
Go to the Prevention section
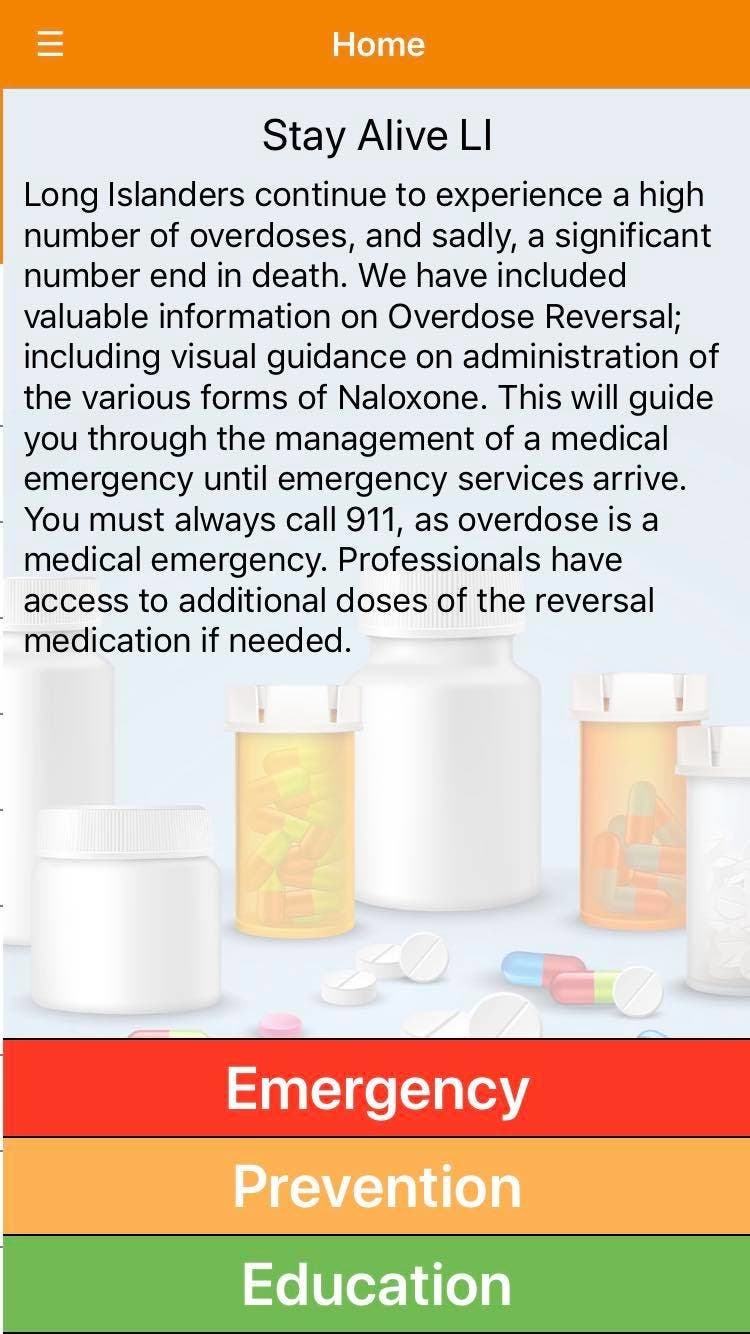click(x=376, y=1186)
